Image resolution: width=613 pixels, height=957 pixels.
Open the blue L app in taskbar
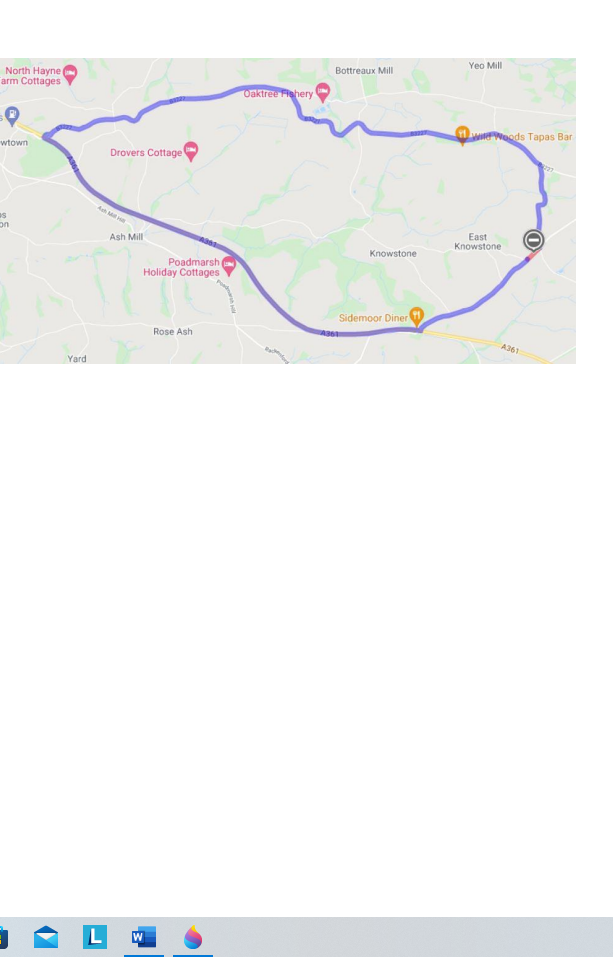95,937
